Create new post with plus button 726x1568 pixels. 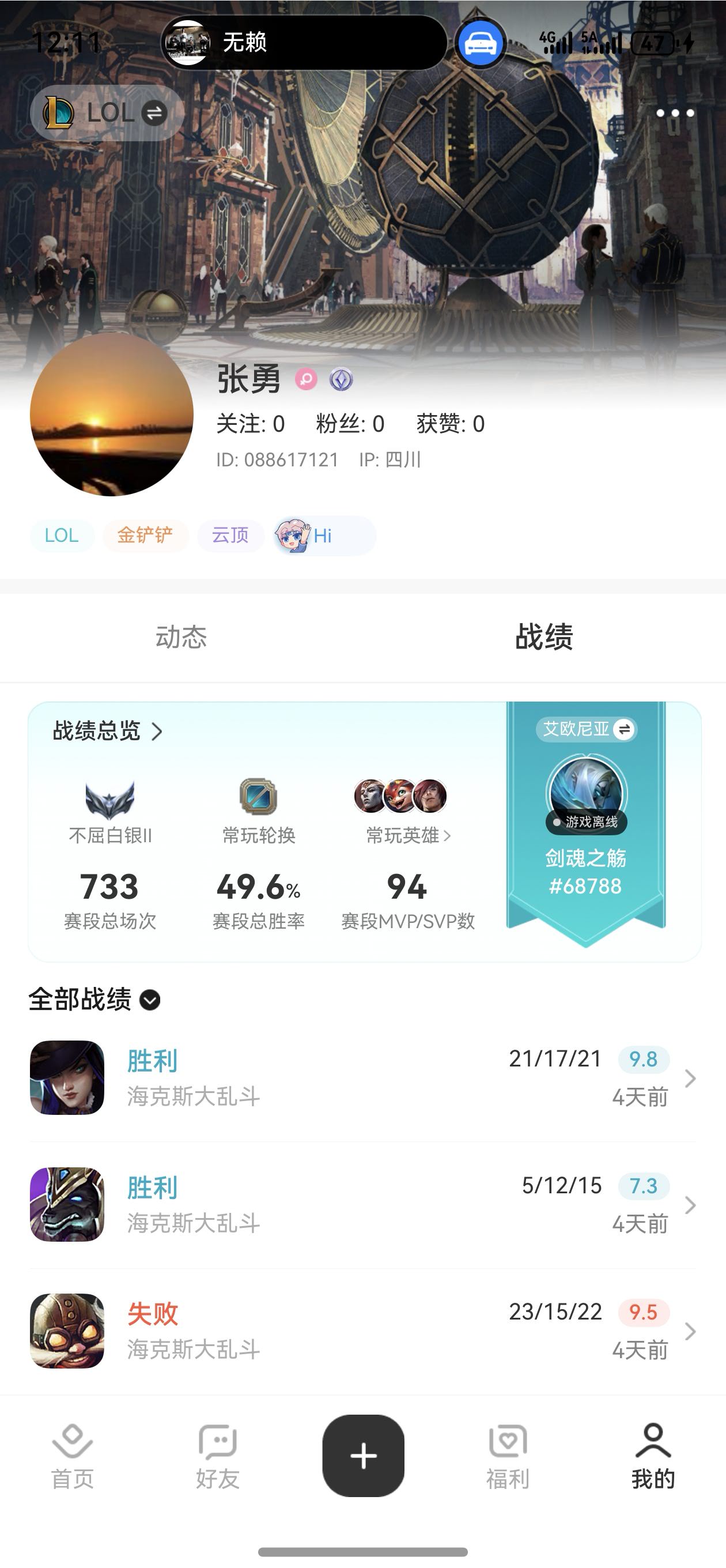tap(364, 1456)
